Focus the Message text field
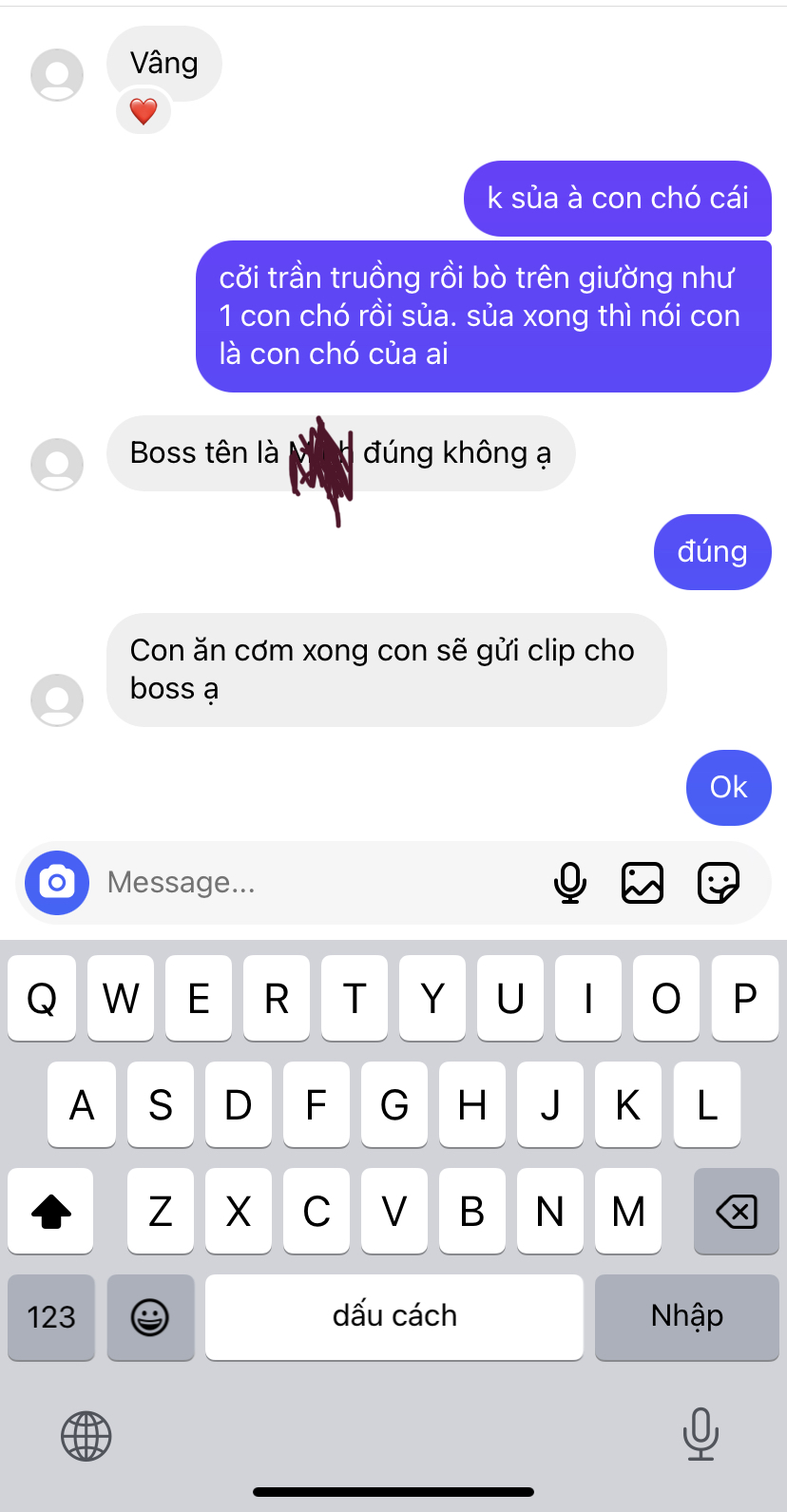The width and height of the screenshot is (787, 1512). [314, 883]
